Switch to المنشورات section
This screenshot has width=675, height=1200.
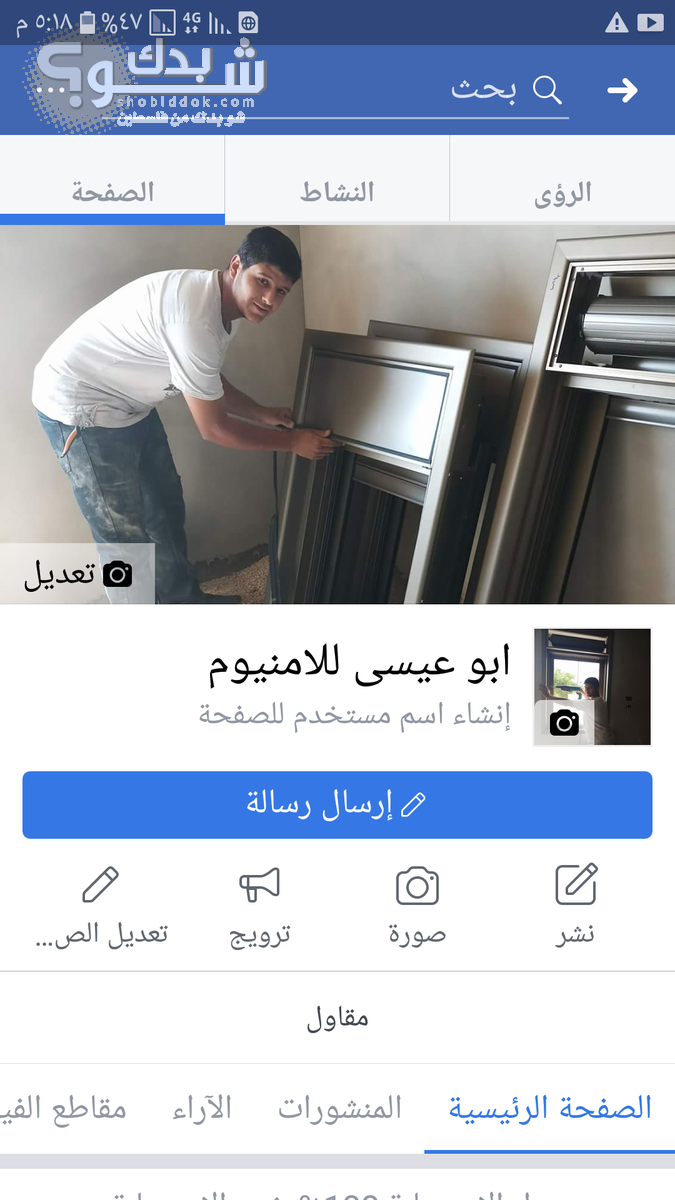[339, 1108]
